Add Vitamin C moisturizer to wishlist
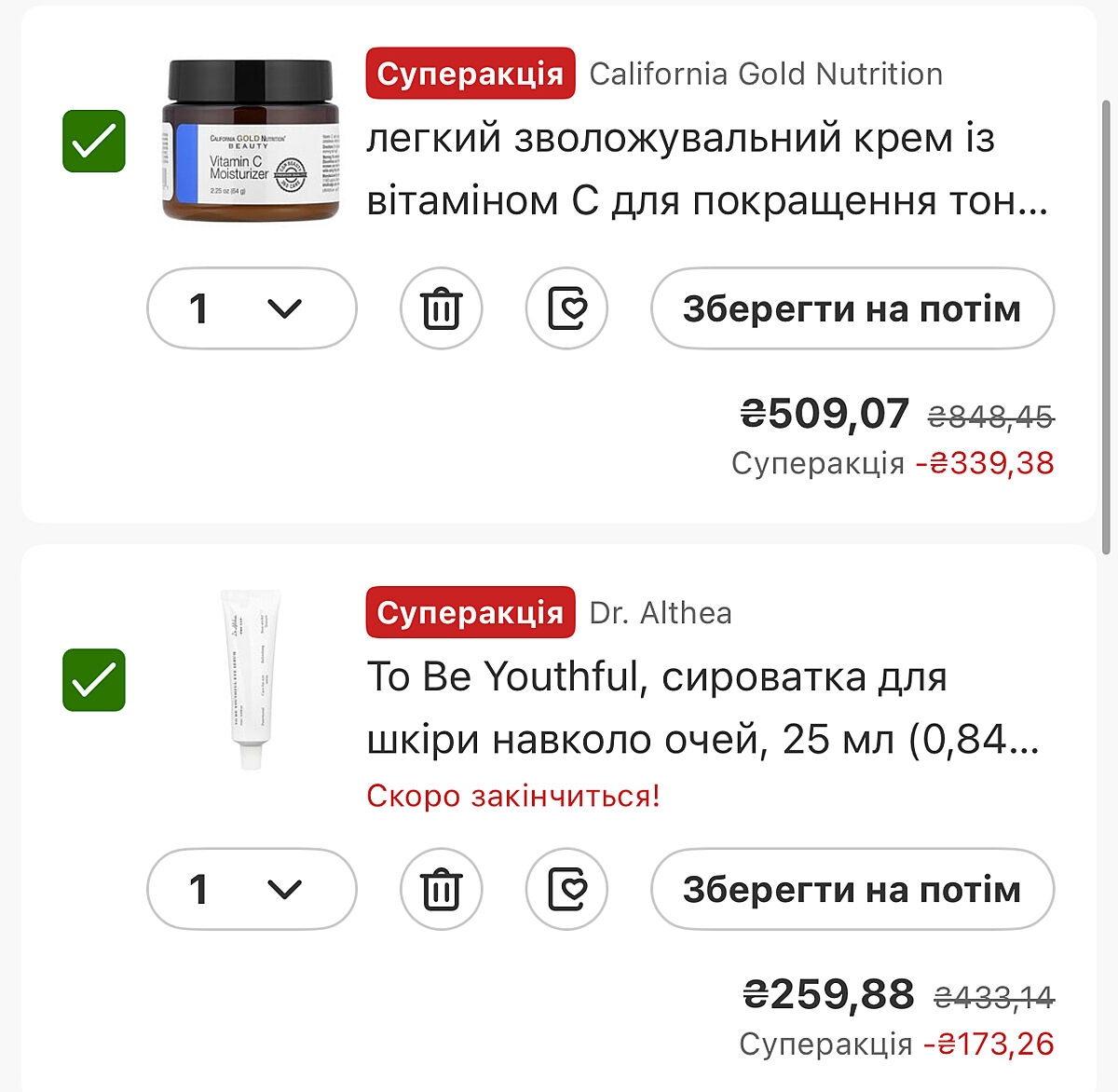Image resolution: width=1118 pixels, height=1092 pixels. [x=566, y=308]
